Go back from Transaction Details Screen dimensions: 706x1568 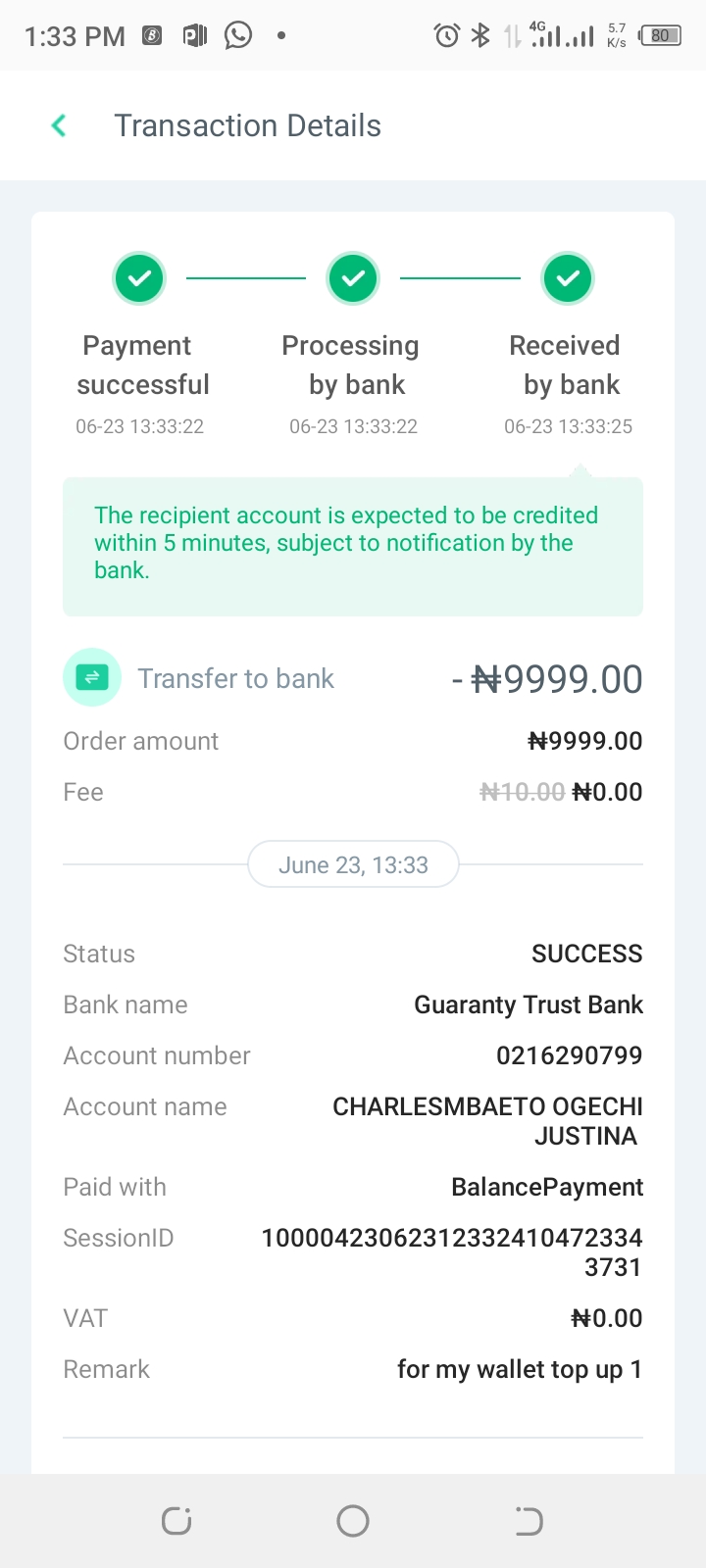coord(59,125)
